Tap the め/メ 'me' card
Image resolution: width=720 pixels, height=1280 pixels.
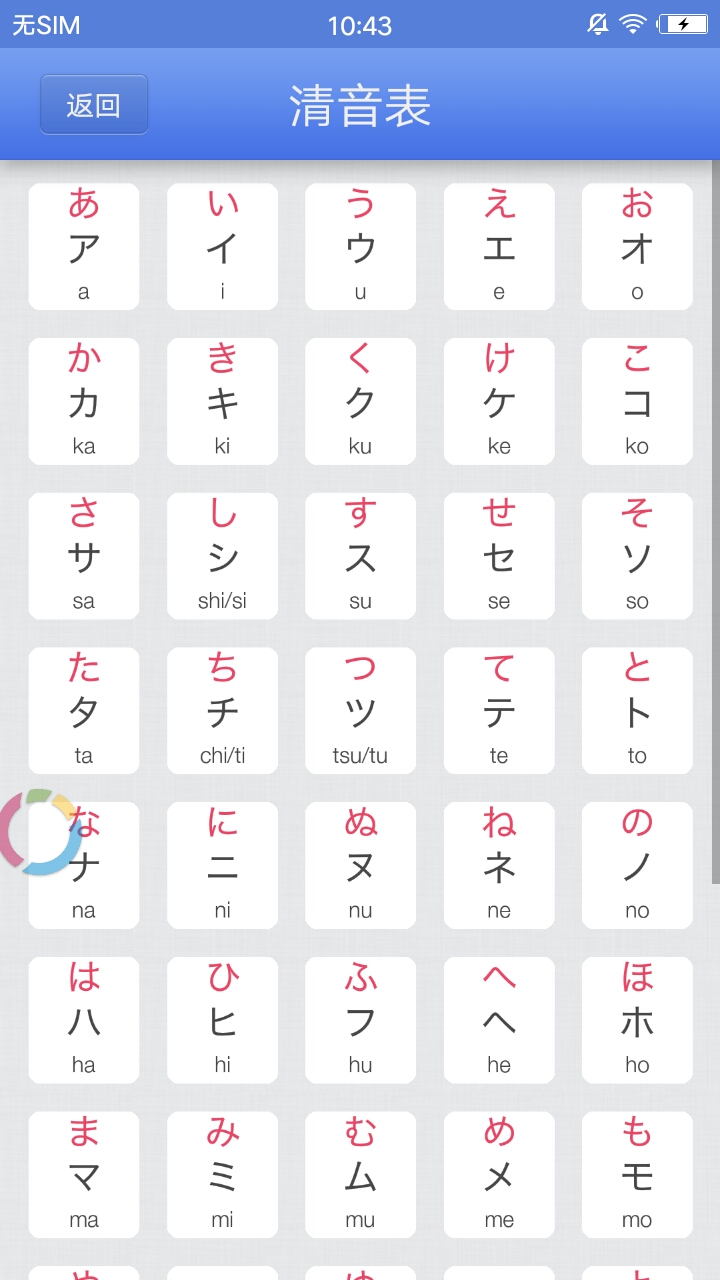[499, 1176]
